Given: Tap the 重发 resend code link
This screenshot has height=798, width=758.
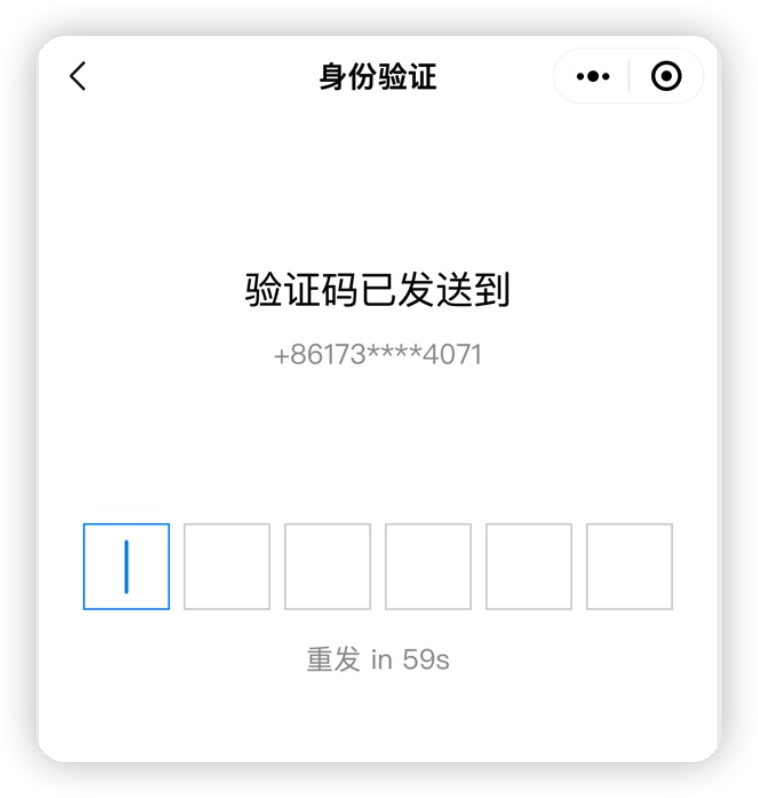Looking at the screenshot, I should click(333, 660).
